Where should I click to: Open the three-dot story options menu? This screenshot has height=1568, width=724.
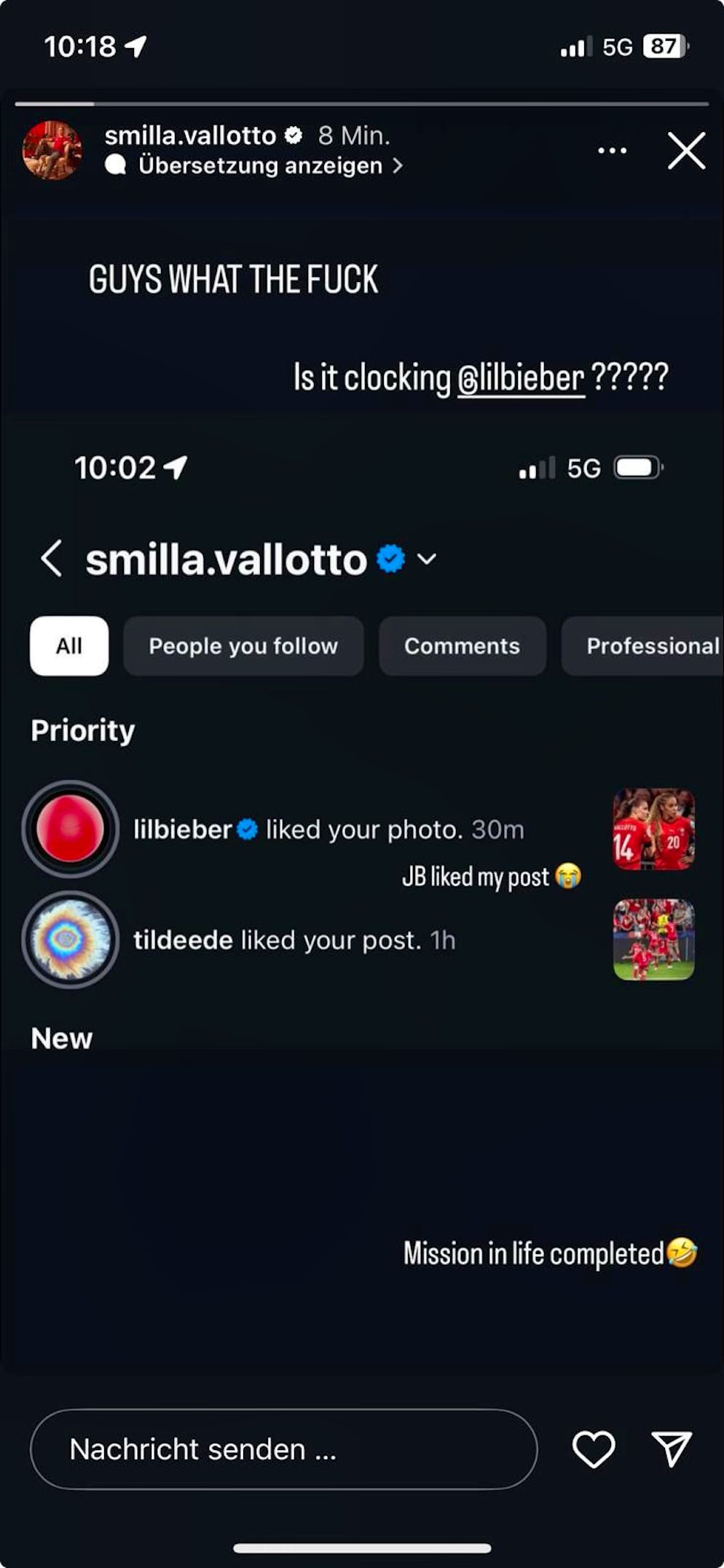(x=612, y=151)
